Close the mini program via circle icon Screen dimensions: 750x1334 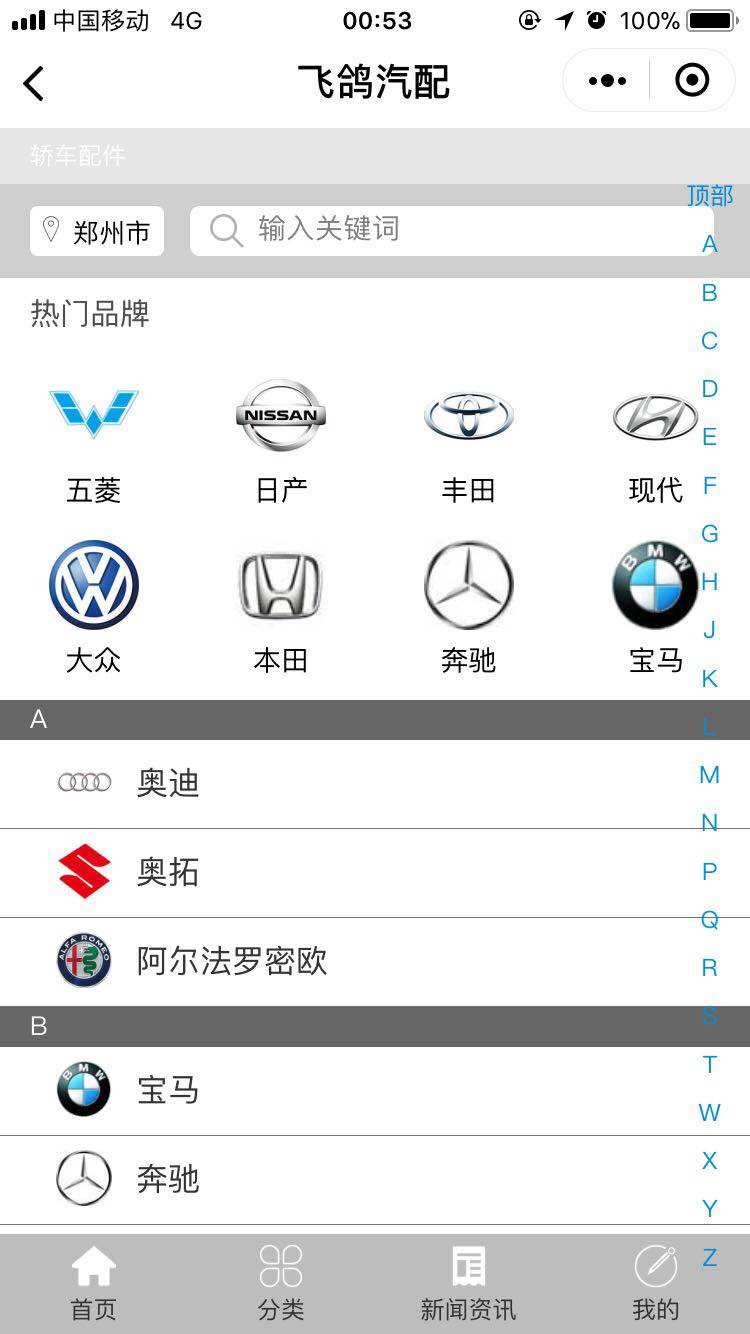tap(692, 81)
